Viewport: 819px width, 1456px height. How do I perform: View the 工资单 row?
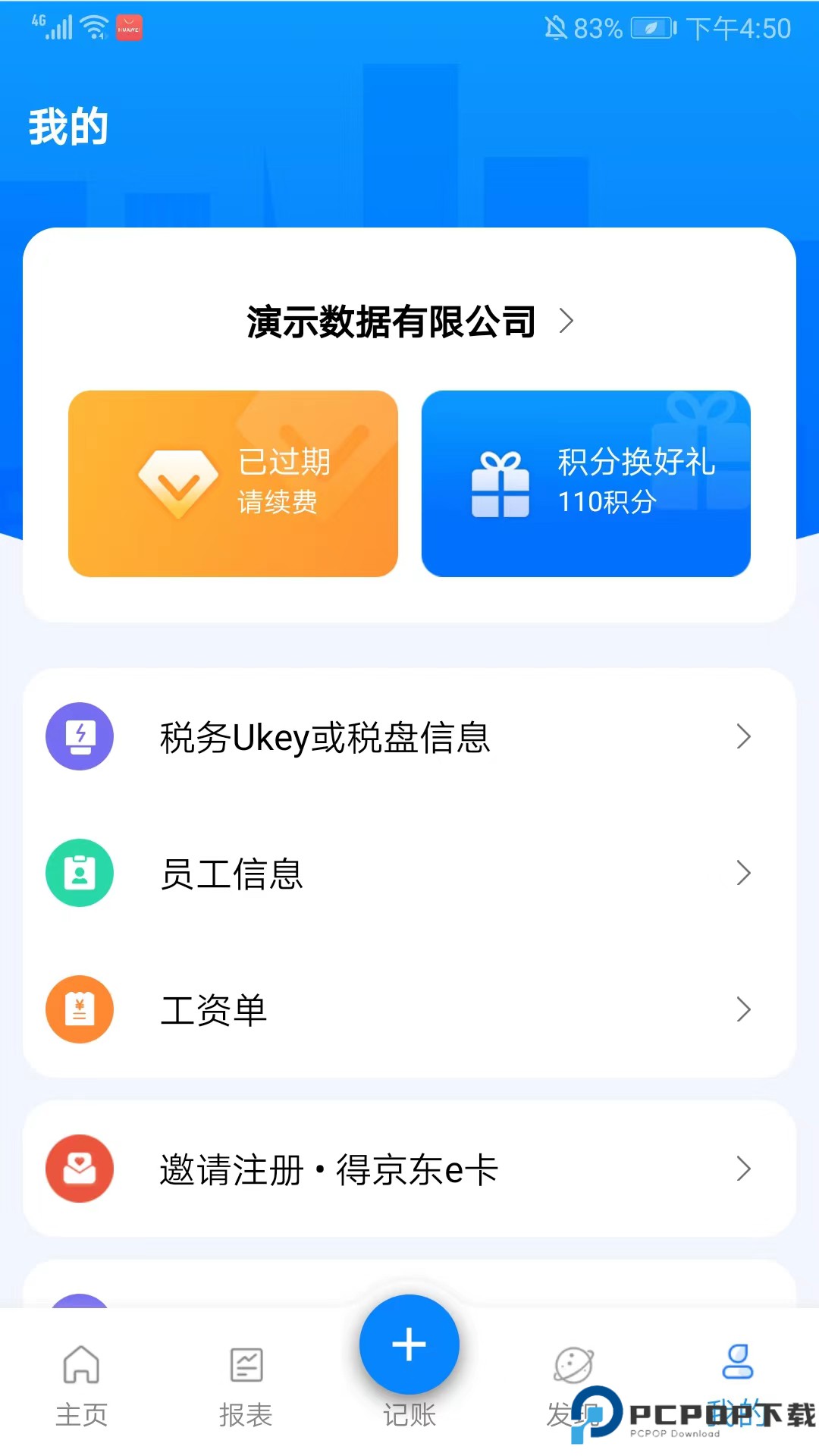tap(409, 1009)
